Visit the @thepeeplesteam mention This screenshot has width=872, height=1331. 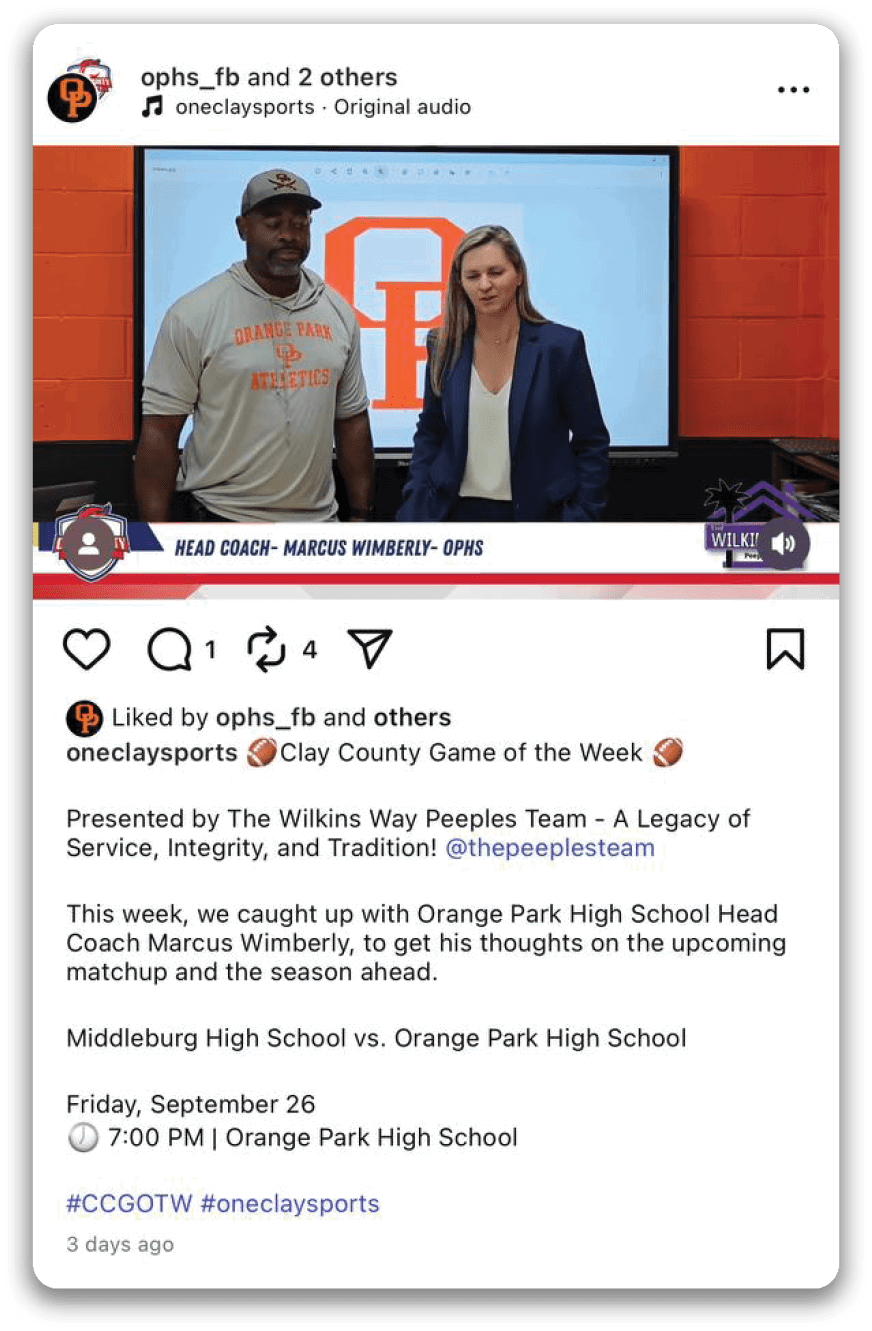(x=549, y=848)
